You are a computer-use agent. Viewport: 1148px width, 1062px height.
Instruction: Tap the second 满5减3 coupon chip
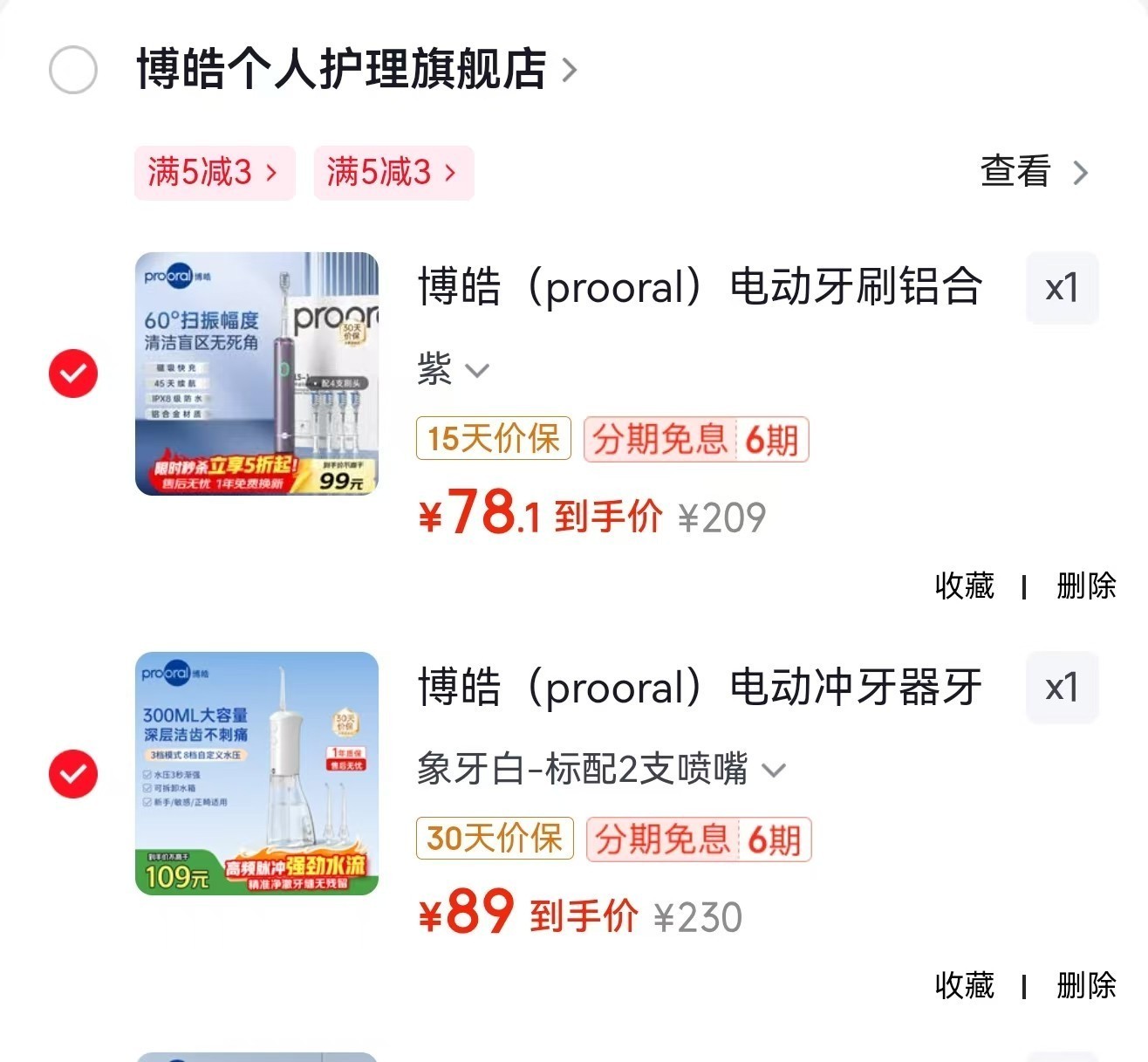coord(393,173)
